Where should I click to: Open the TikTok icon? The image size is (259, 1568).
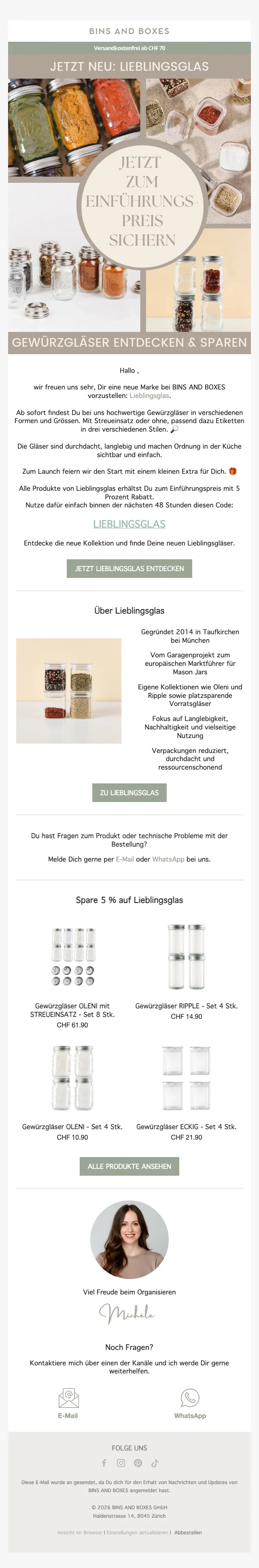click(x=155, y=1463)
